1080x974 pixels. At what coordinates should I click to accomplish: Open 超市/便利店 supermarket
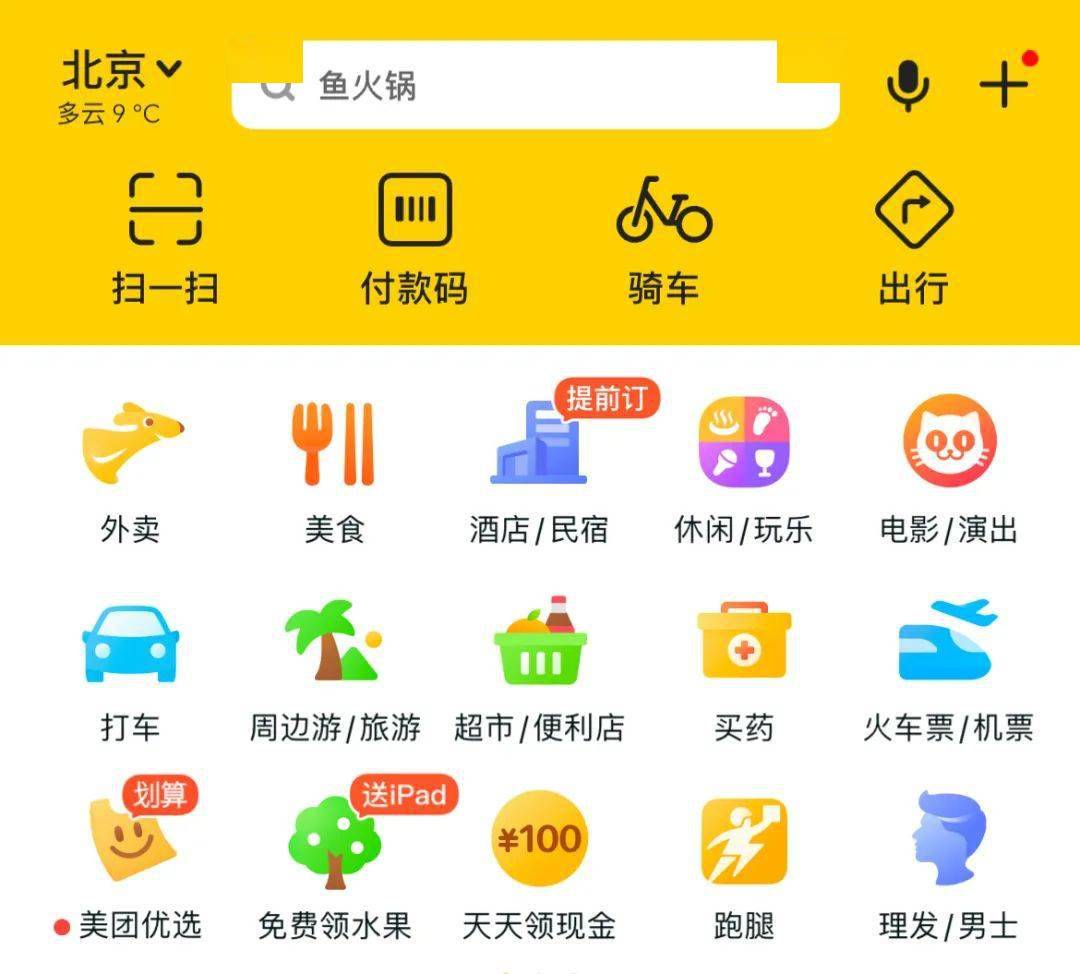[539, 670]
